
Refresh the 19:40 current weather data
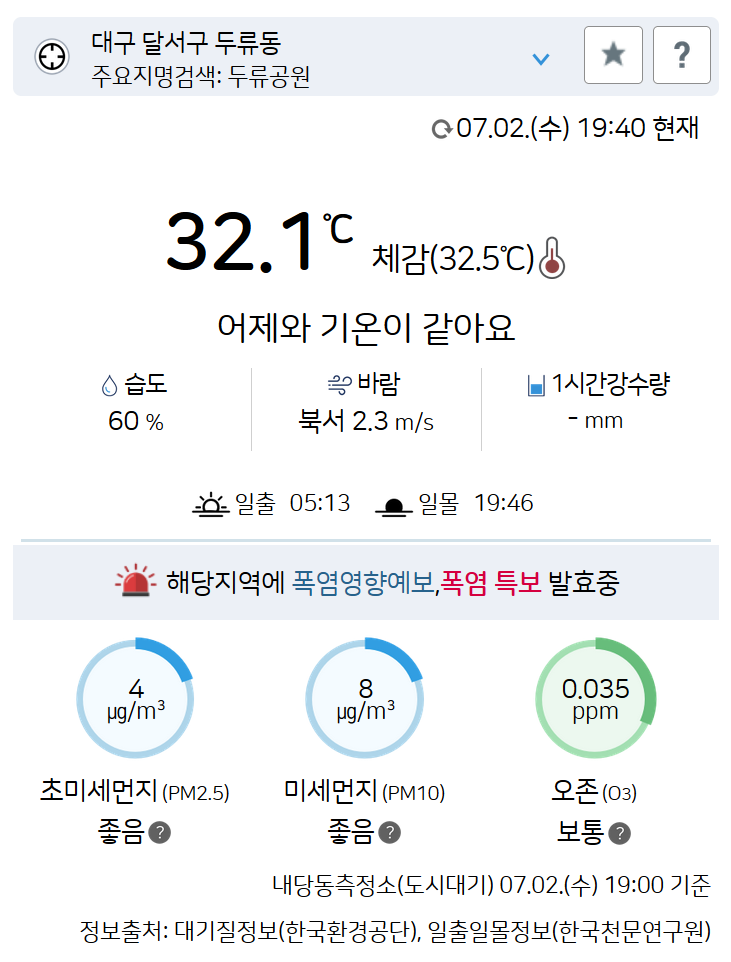[x=441, y=129]
